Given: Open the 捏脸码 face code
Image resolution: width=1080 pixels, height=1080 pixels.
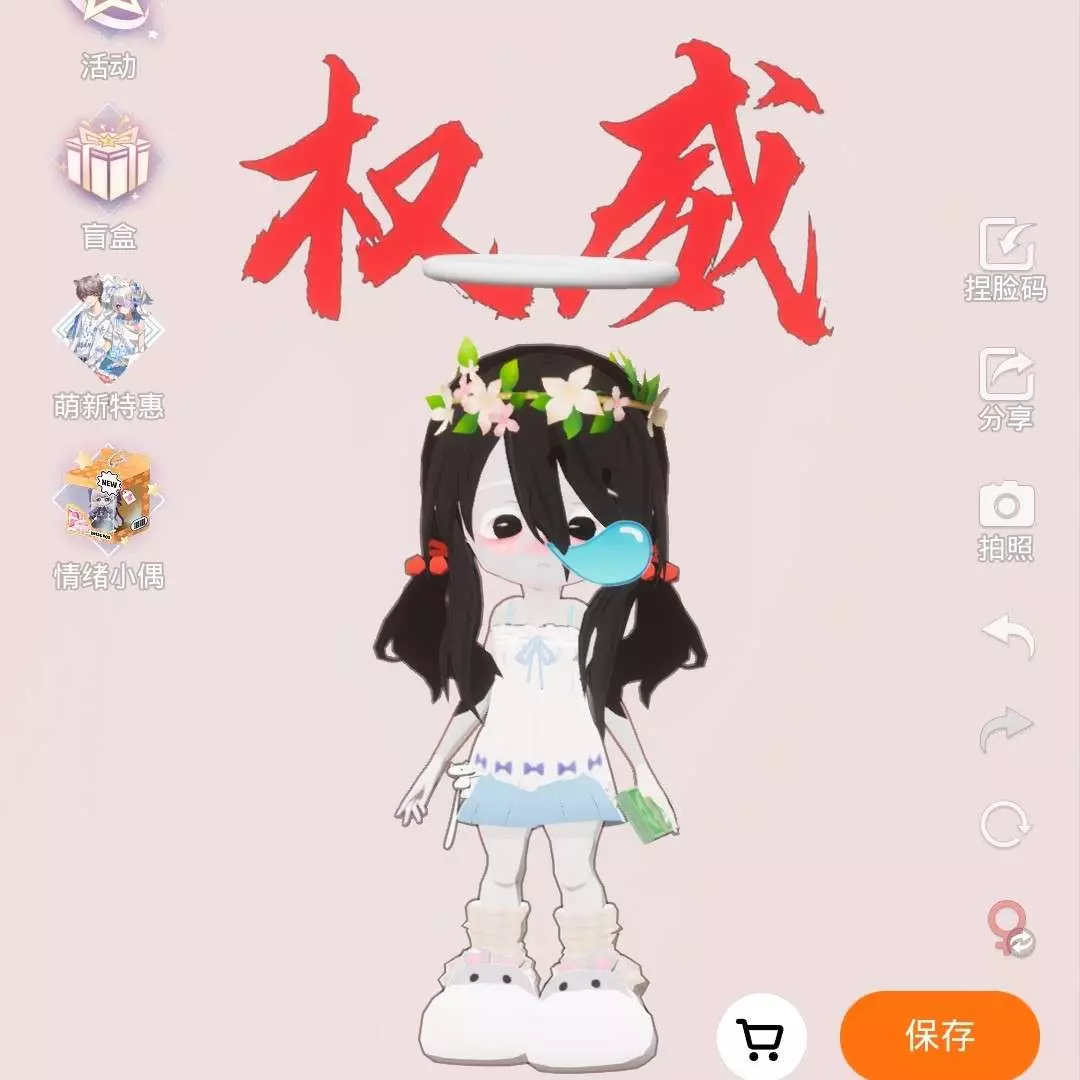Looking at the screenshot, I should (1005, 260).
